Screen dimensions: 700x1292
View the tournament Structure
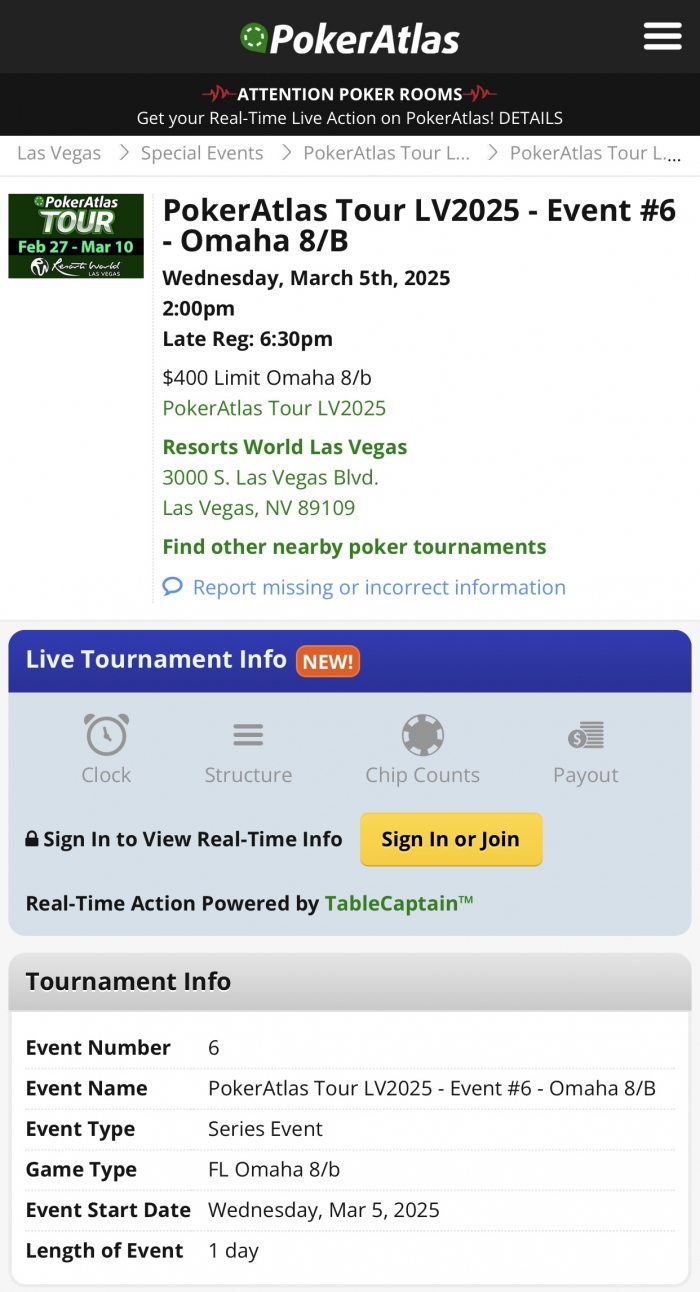tap(248, 749)
